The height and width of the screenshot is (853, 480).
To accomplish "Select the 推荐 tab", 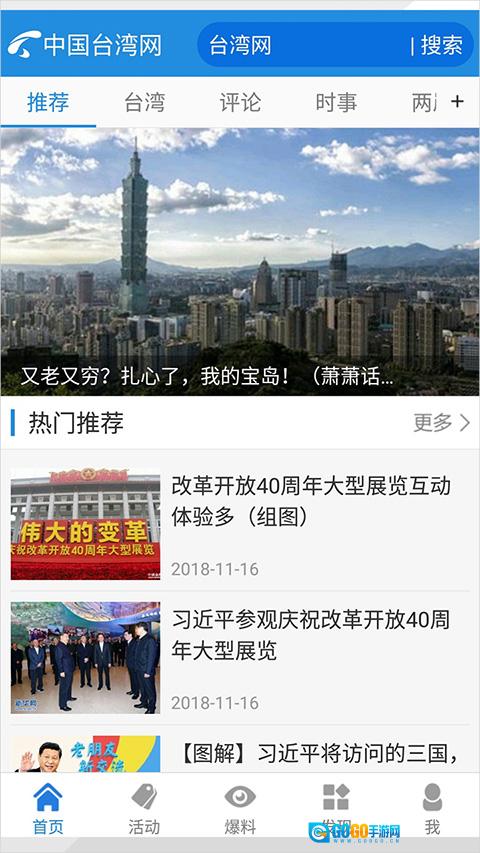I will [48, 102].
